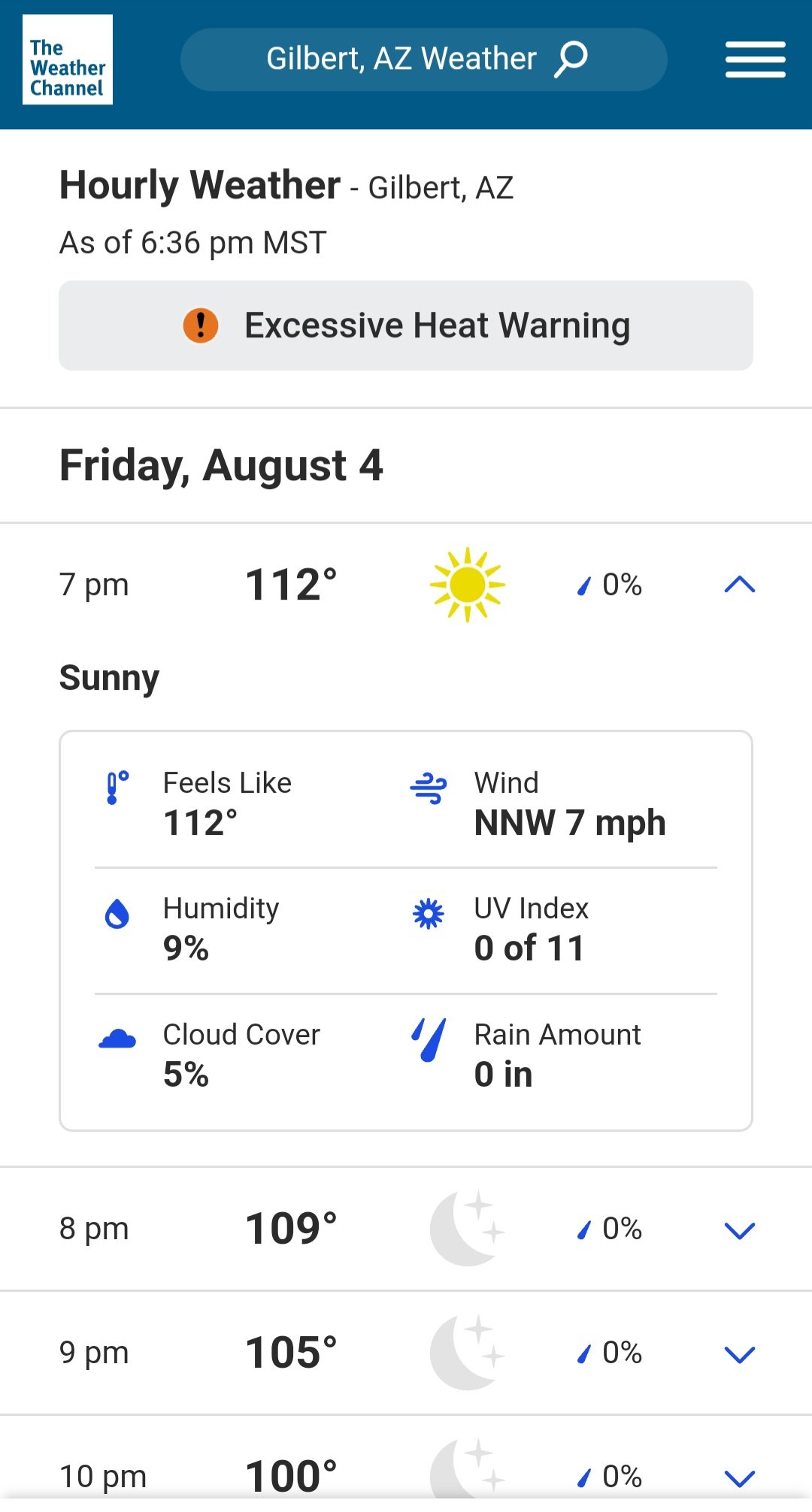
Task: Expand the 9 pm hourly forecast
Action: pos(739,1353)
